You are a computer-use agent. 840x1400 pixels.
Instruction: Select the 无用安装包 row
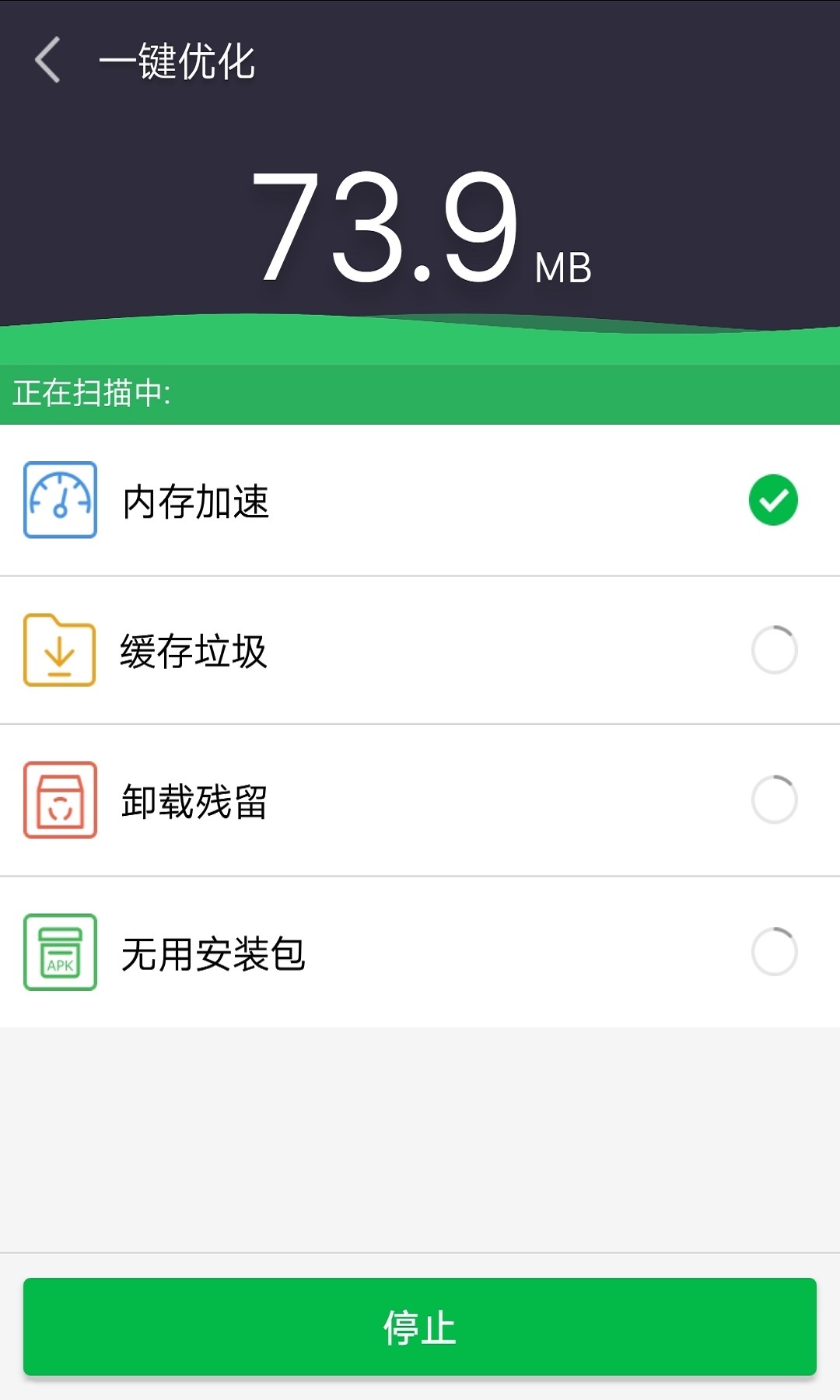point(420,953)
